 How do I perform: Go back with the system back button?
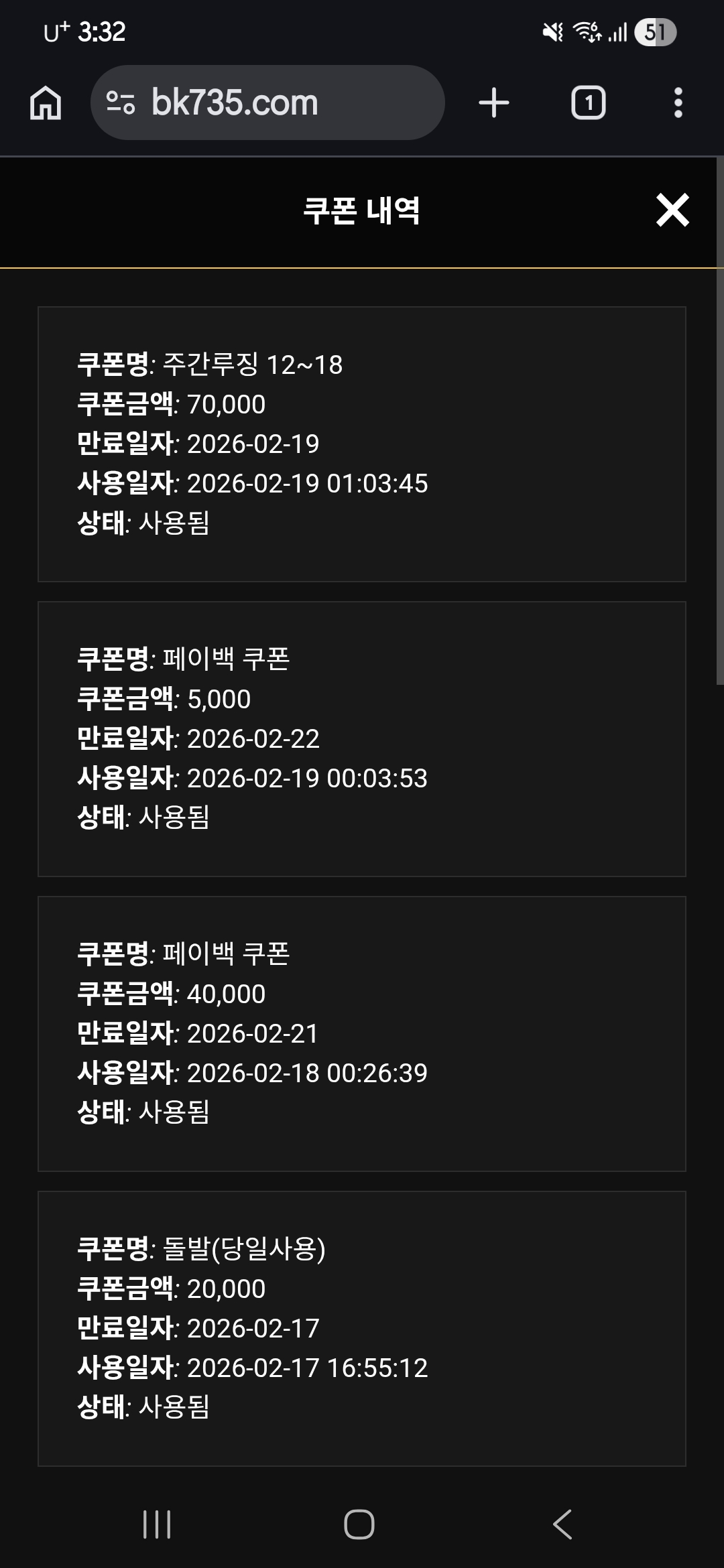tap(562, 1524)
